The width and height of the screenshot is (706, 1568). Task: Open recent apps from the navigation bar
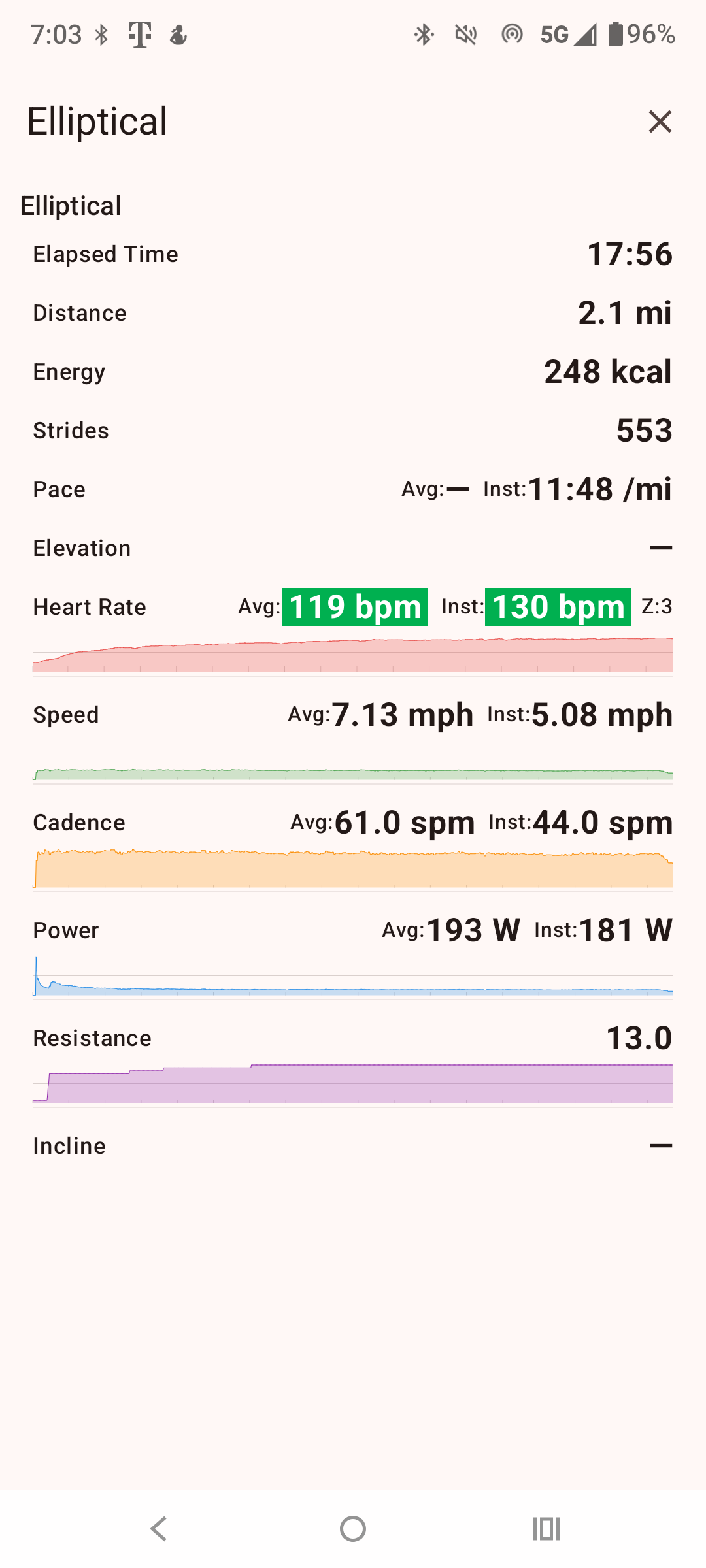click(546, 1529)
